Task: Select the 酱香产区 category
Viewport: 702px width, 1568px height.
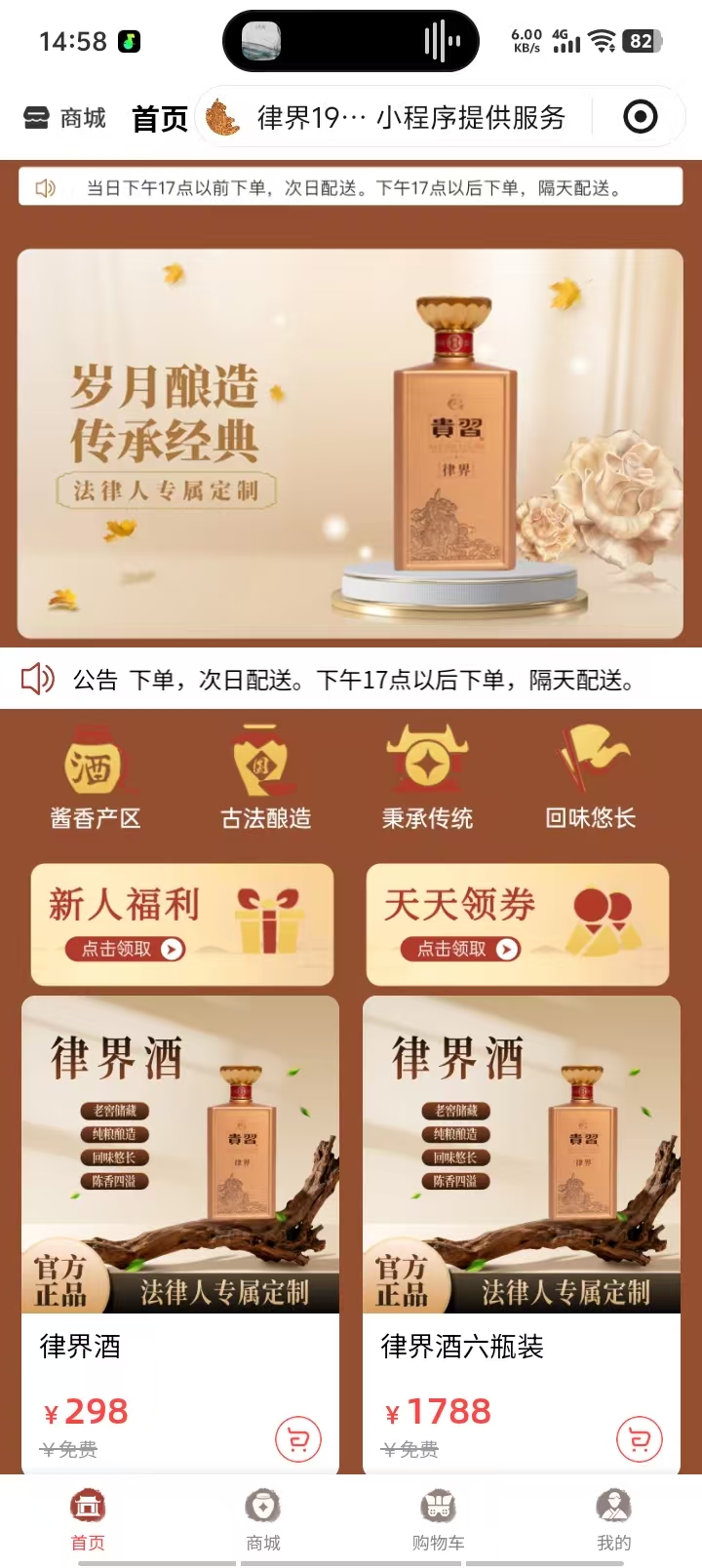Action: click(96, 777)
